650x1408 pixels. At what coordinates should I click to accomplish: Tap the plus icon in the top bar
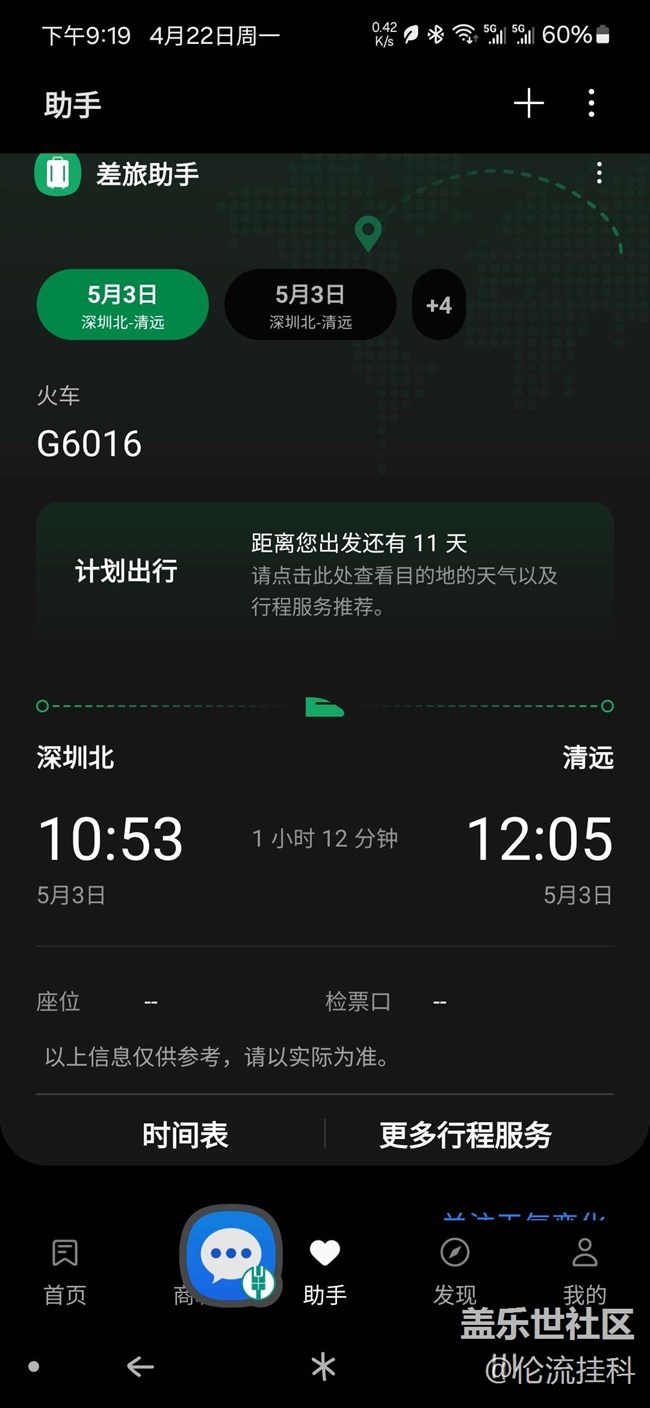tap(528, 103)
